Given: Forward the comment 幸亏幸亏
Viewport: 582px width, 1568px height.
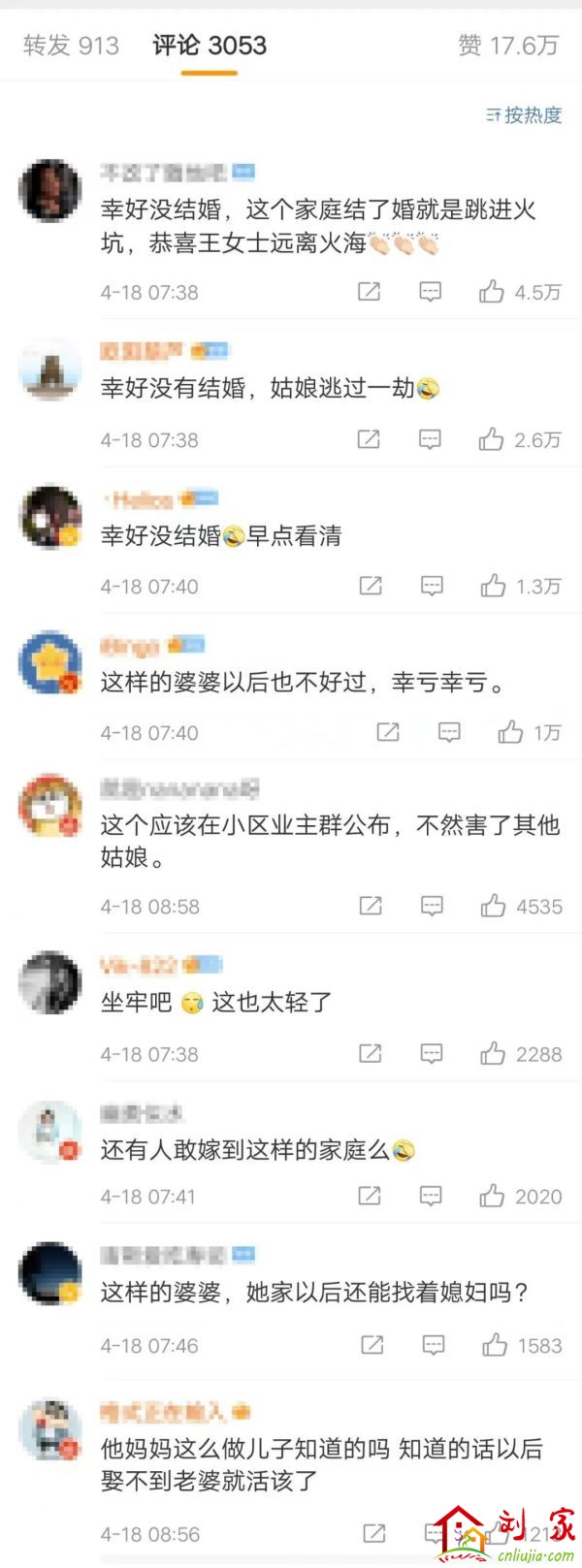Looking at the screenshot, I should tap(388, 733).
